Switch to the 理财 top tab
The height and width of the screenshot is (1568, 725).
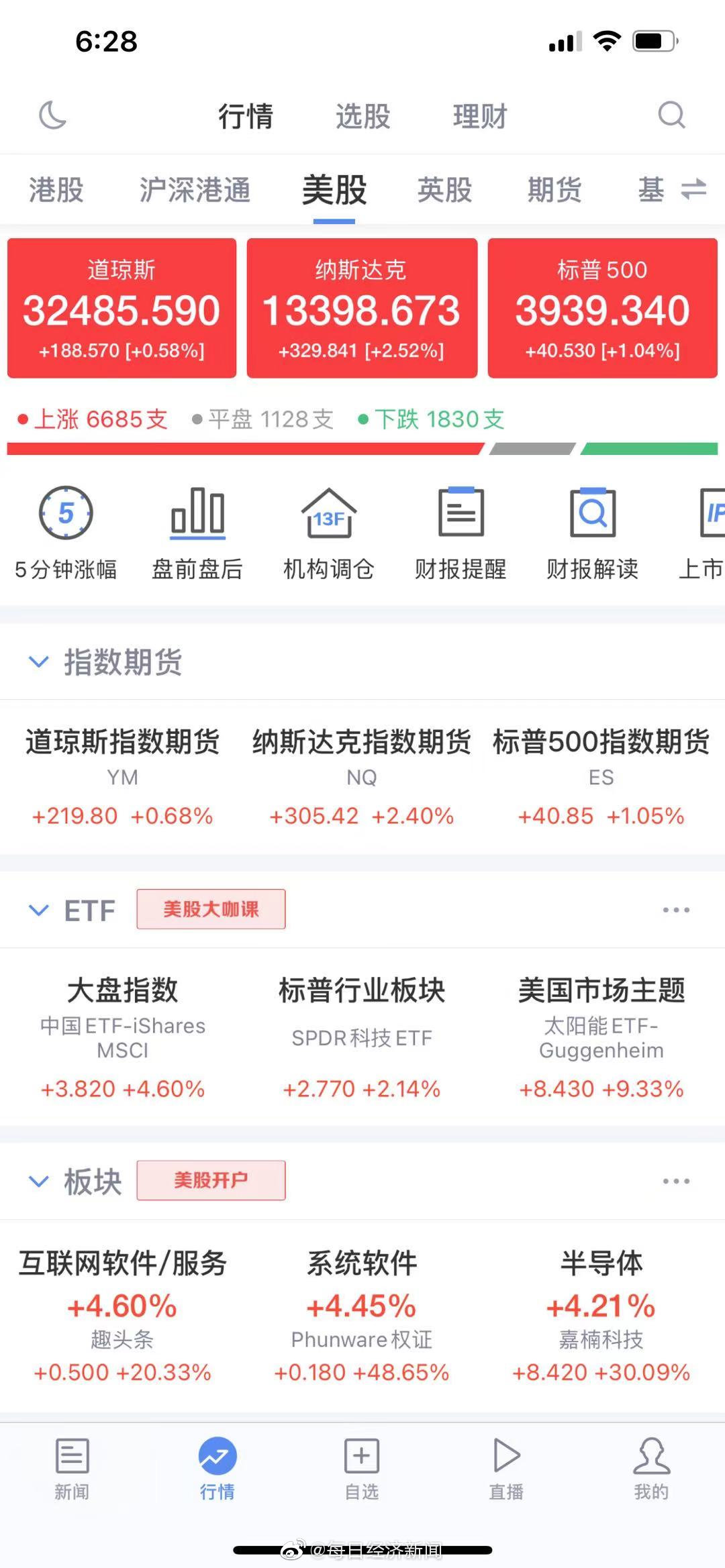(480, 116)
